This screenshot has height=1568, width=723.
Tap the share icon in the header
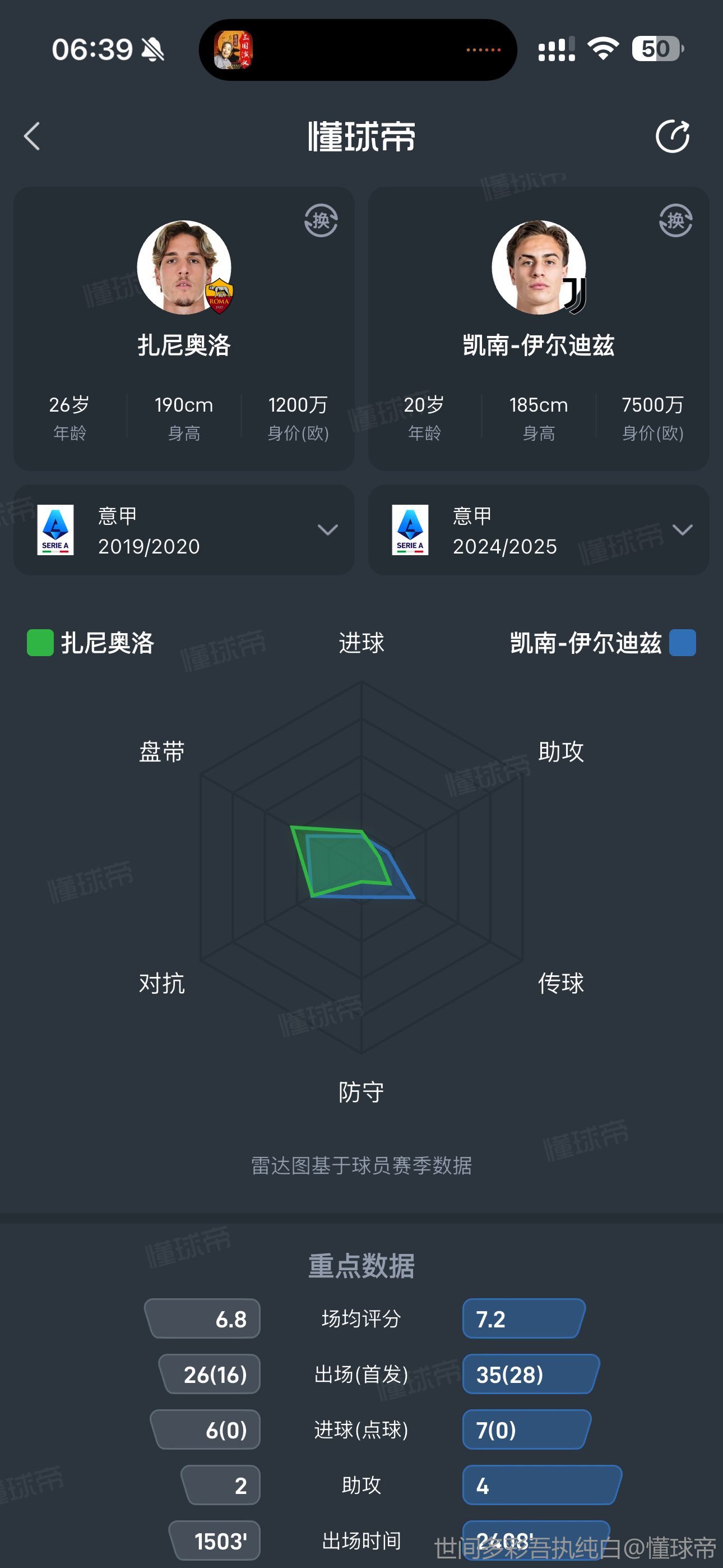point(673,136)
